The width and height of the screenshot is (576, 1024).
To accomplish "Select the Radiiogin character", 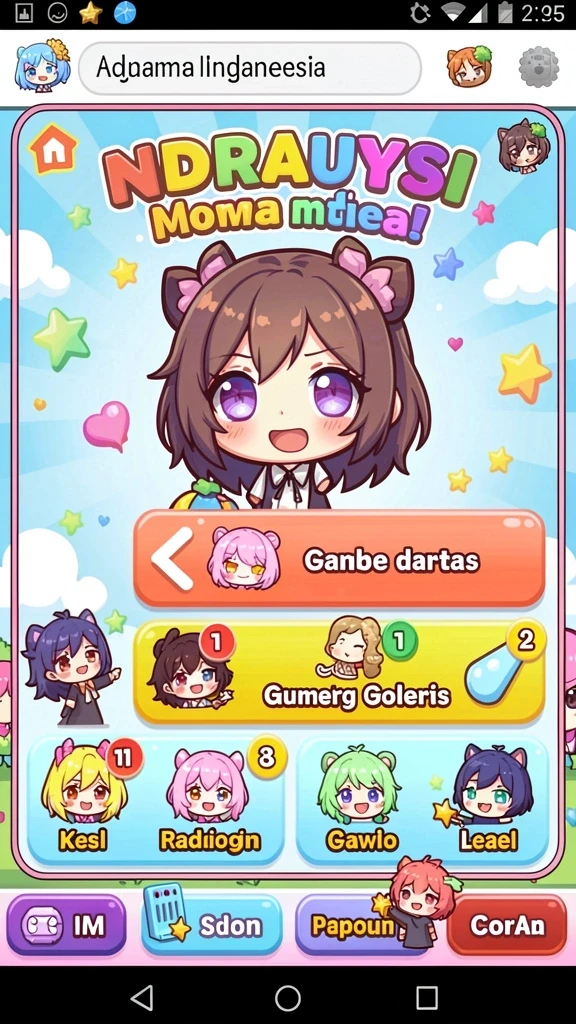I will (x=210, y=801).
